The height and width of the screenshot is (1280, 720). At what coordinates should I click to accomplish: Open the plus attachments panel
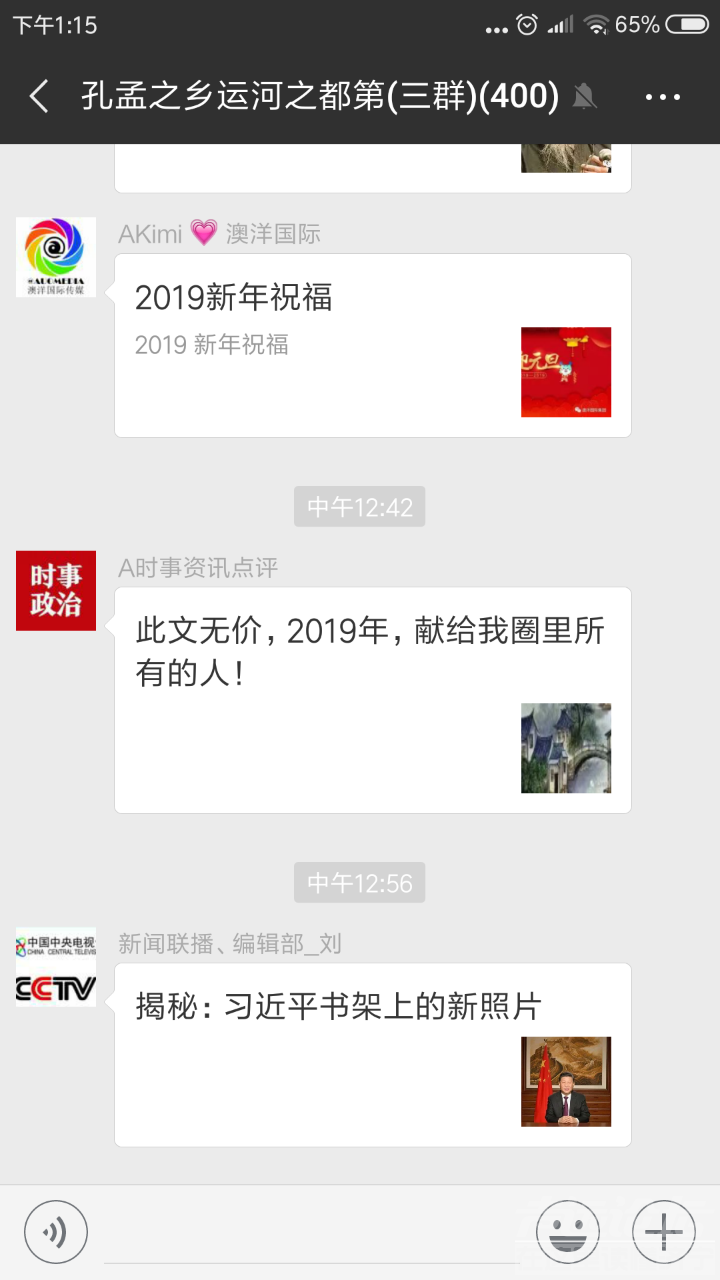pos(664,1232)
